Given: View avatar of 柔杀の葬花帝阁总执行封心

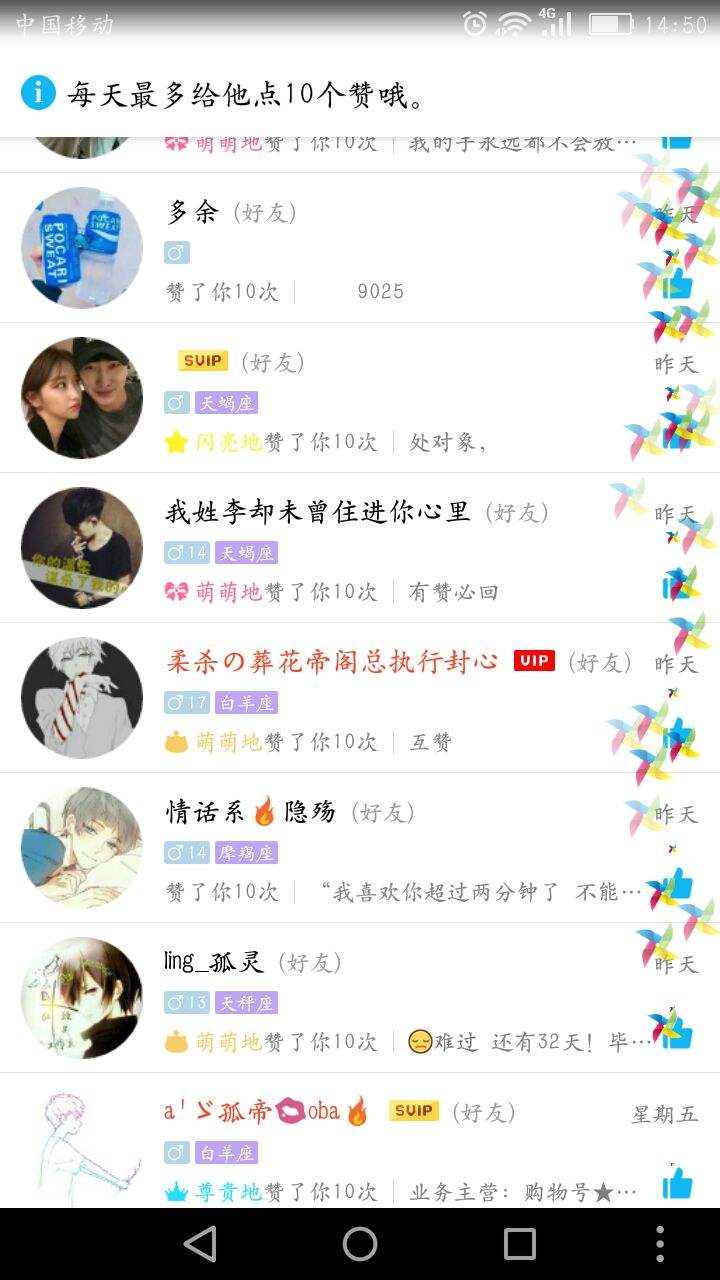Looking at the screenshot, I should (x=82, y=698).
